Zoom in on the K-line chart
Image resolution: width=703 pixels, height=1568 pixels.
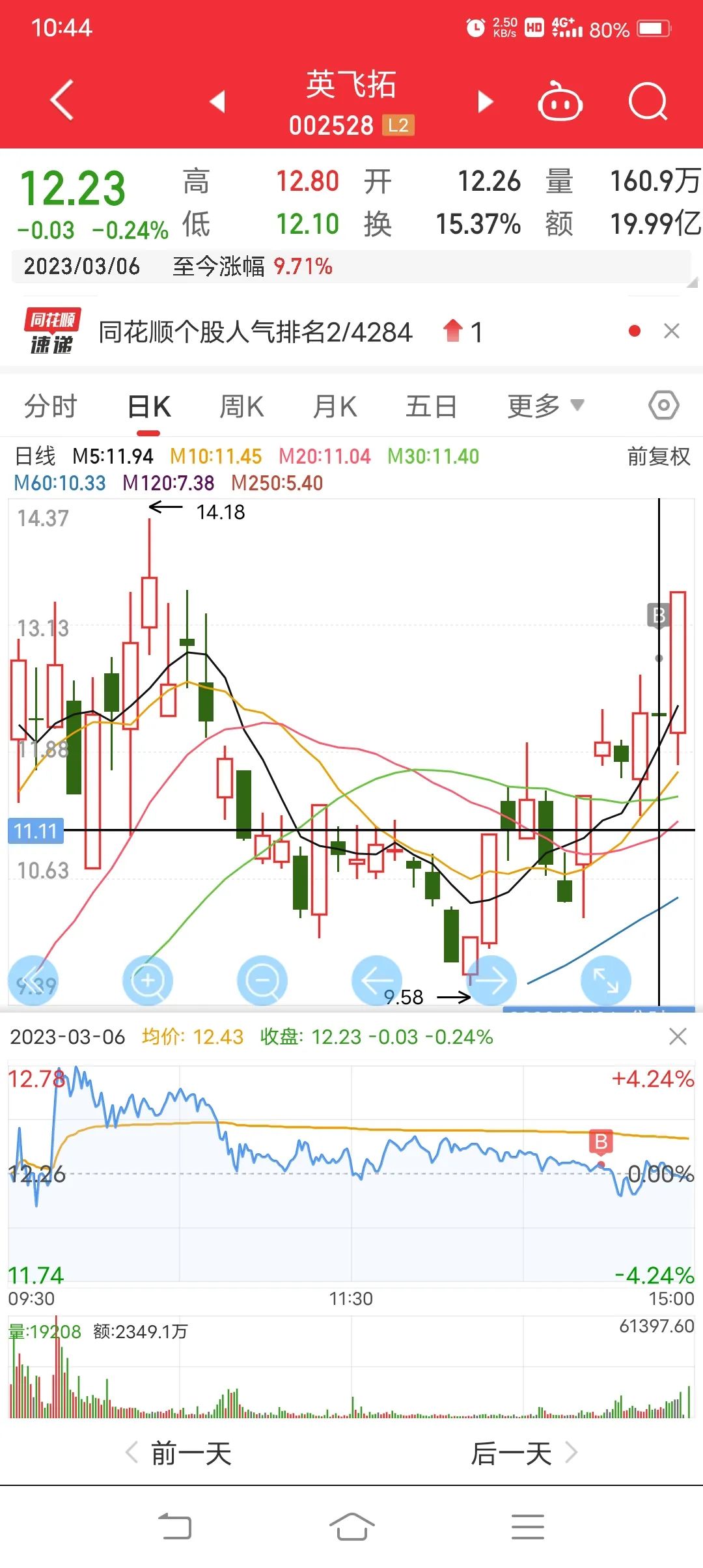pos(148,980)
